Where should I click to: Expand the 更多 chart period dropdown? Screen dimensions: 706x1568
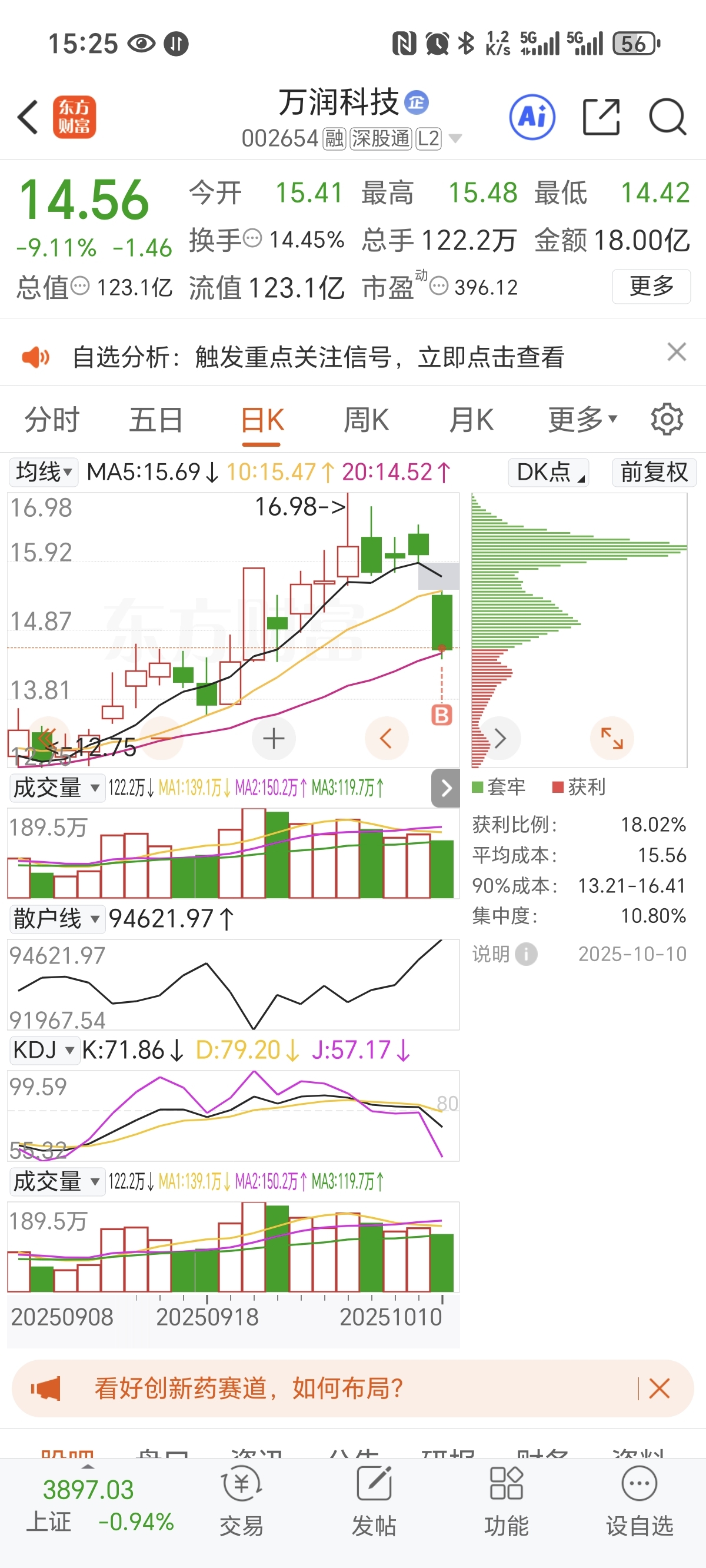point(582,420)
